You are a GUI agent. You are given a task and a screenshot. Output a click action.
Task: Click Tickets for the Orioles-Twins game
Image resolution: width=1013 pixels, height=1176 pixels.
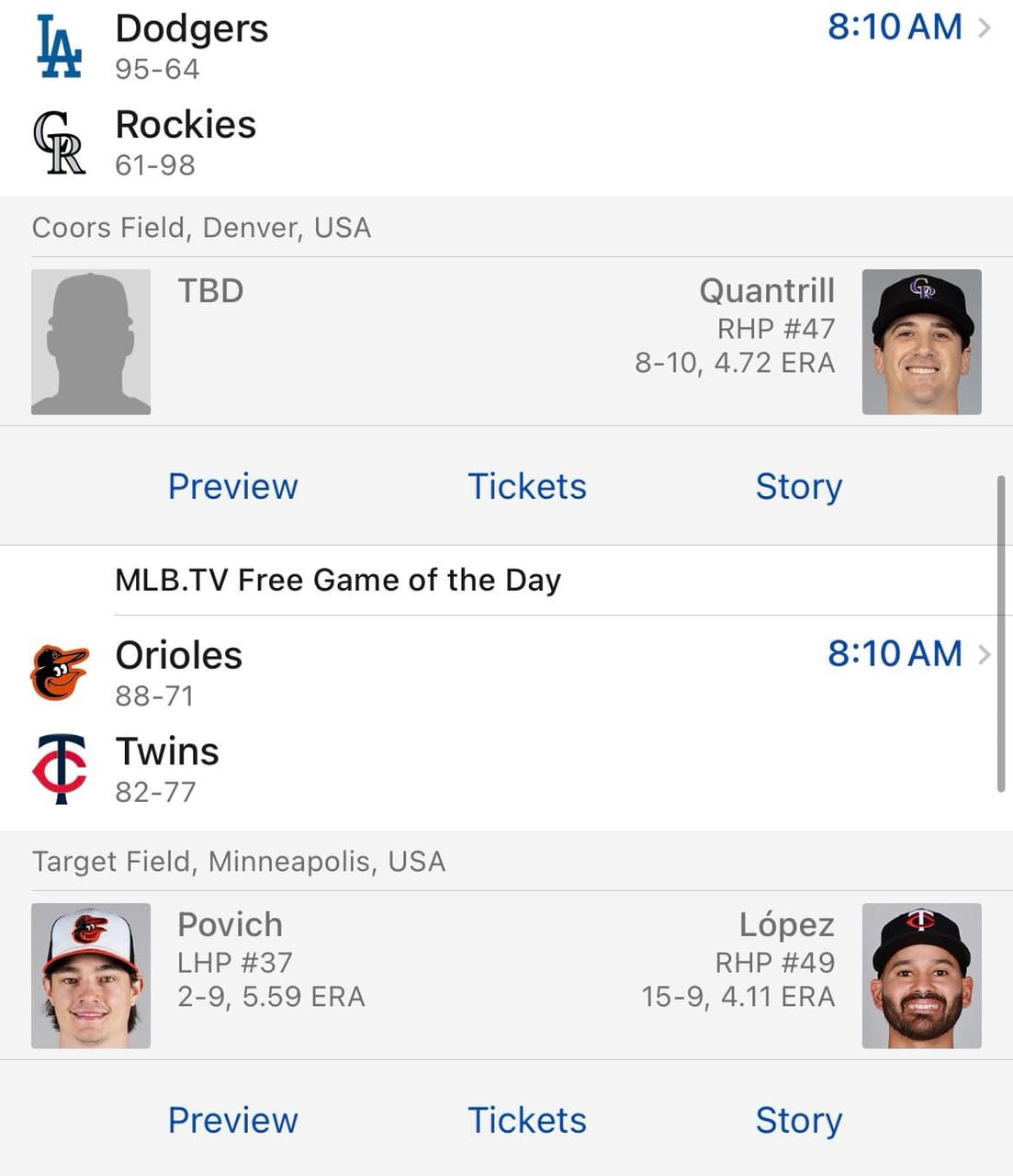tap(527, 1121)
